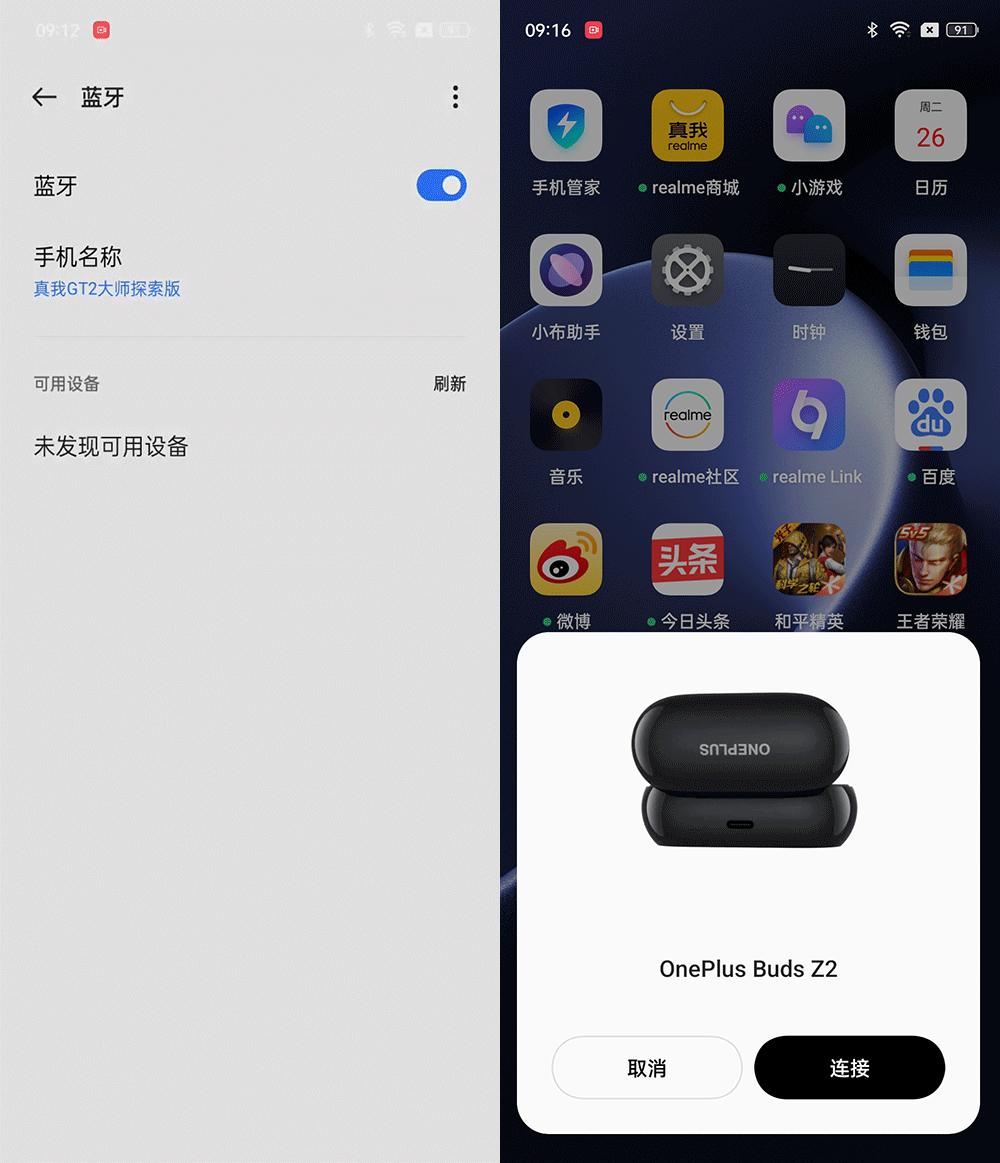Open the 小游戏 mini games app

[809, 126]
